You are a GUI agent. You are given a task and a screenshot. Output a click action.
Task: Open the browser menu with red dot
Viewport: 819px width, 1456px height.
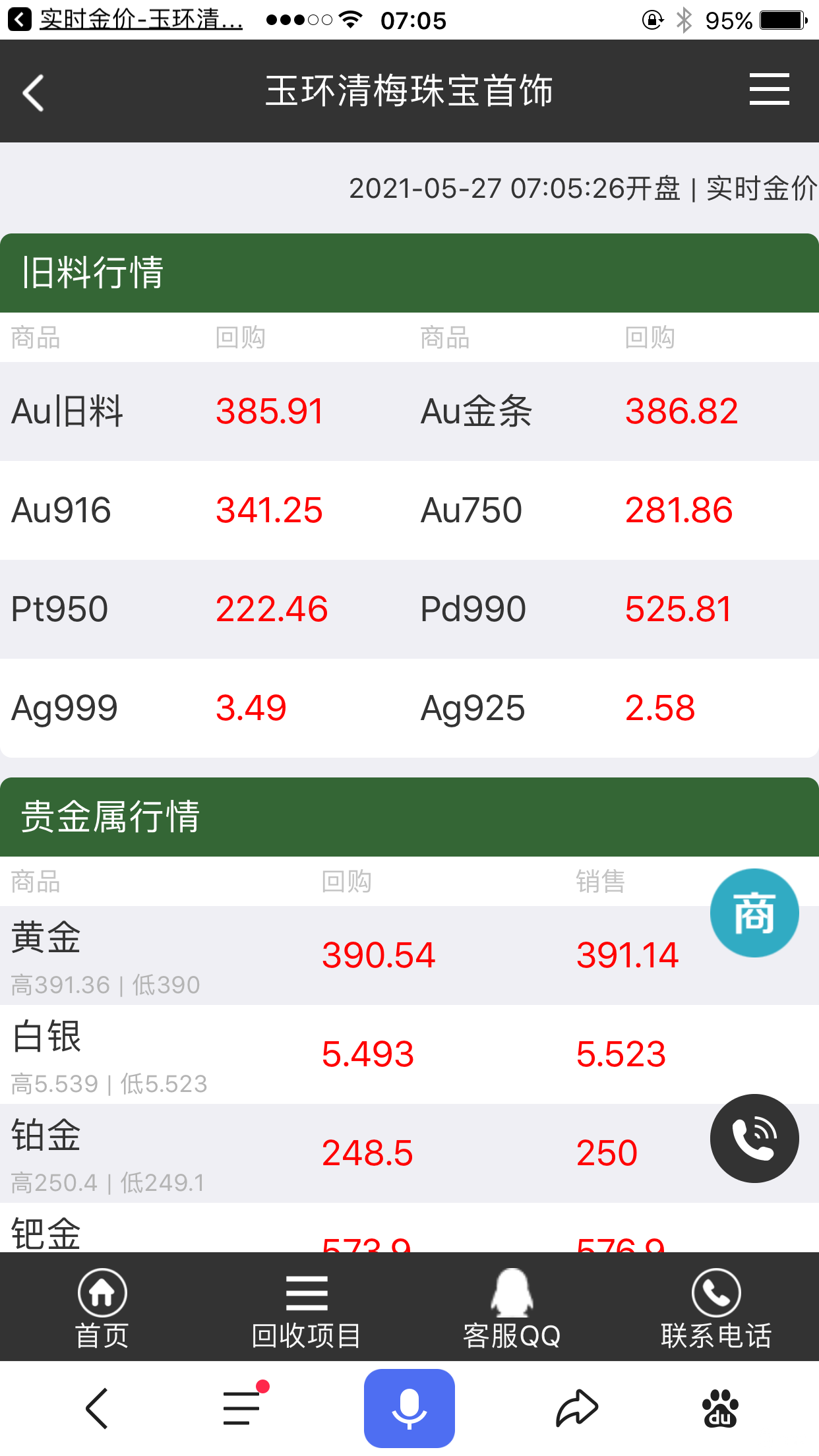pyautogui.click(x=243, y=1409)
